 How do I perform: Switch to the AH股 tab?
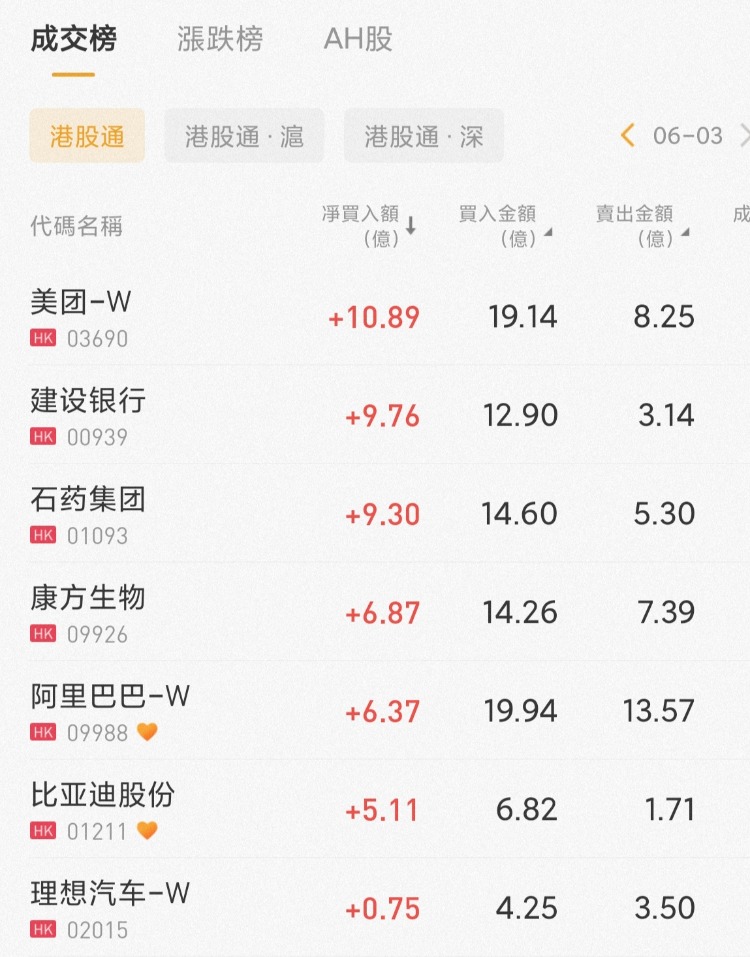[x=358, y=40]
